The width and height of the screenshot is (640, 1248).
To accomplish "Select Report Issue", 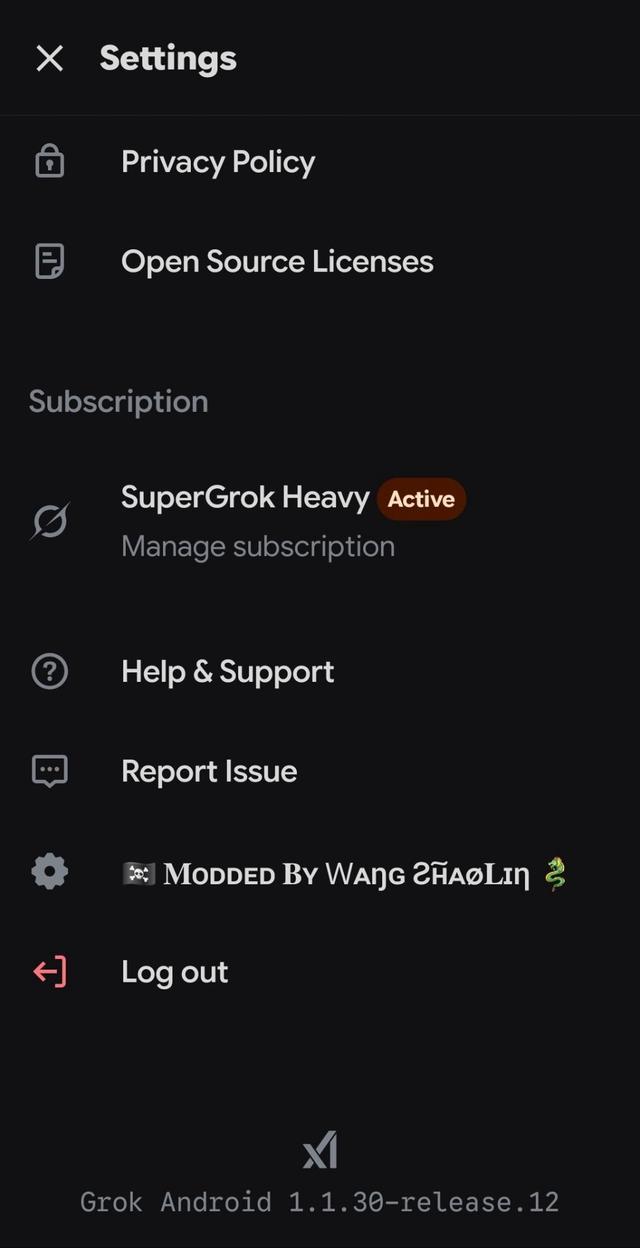I will (x=209, y=772).
